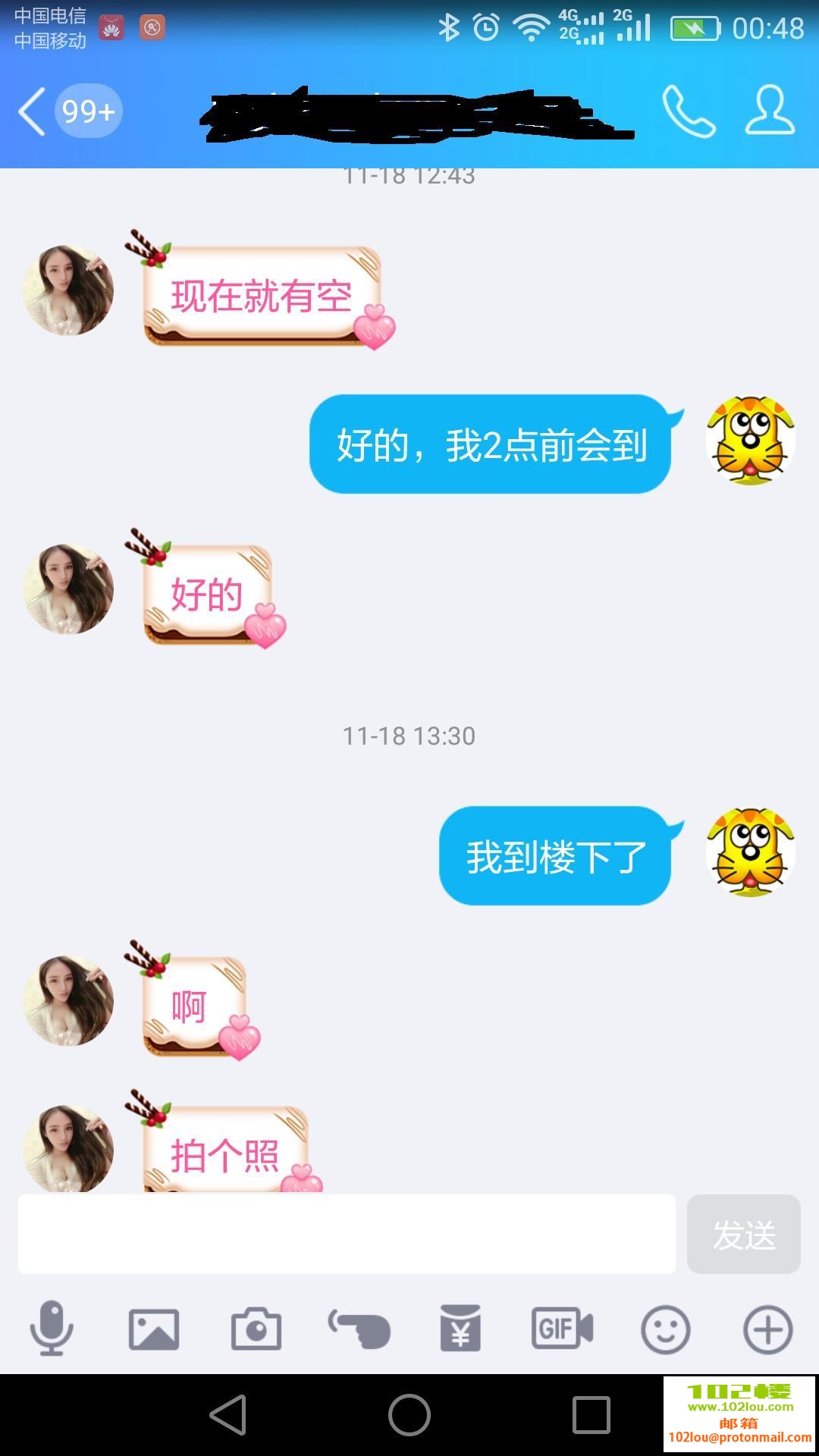Image resolution: width=819 pixels, height=1456 pixels.
Task: Tap my cat avatar beside 我到楼下了
Action: [x=750, y=852]
